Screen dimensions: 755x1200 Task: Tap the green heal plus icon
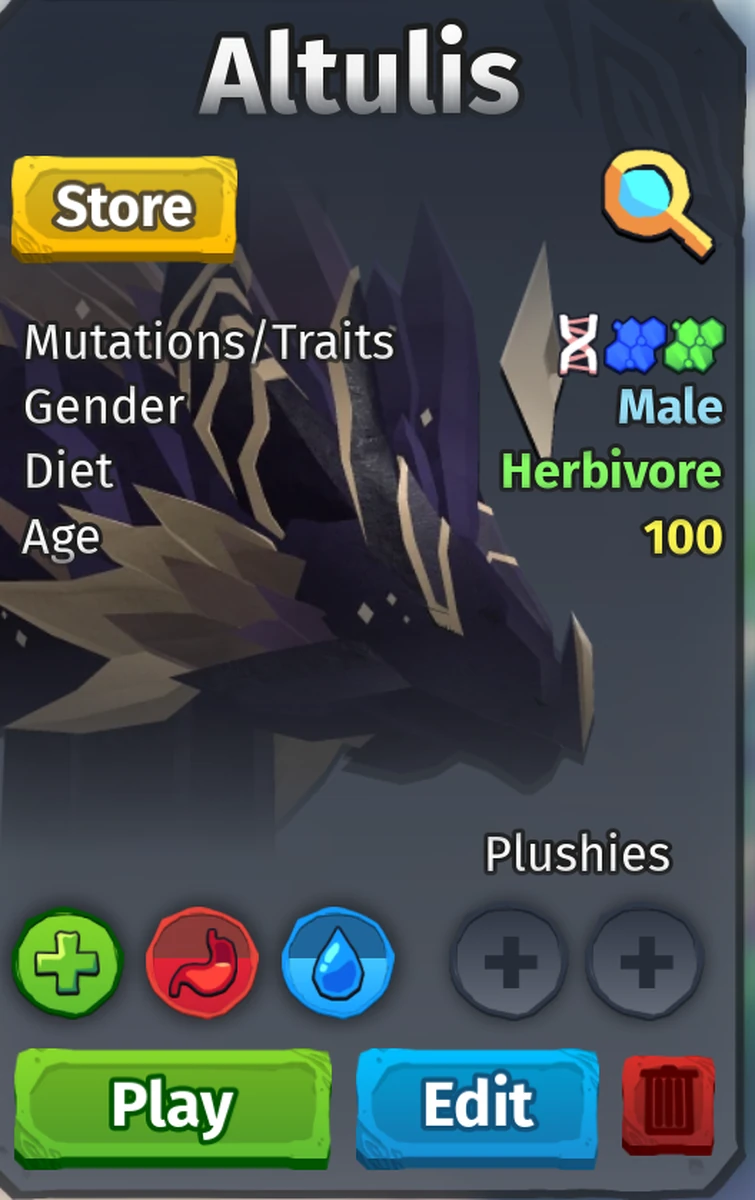pyautogui.click(x=68, y=964)
